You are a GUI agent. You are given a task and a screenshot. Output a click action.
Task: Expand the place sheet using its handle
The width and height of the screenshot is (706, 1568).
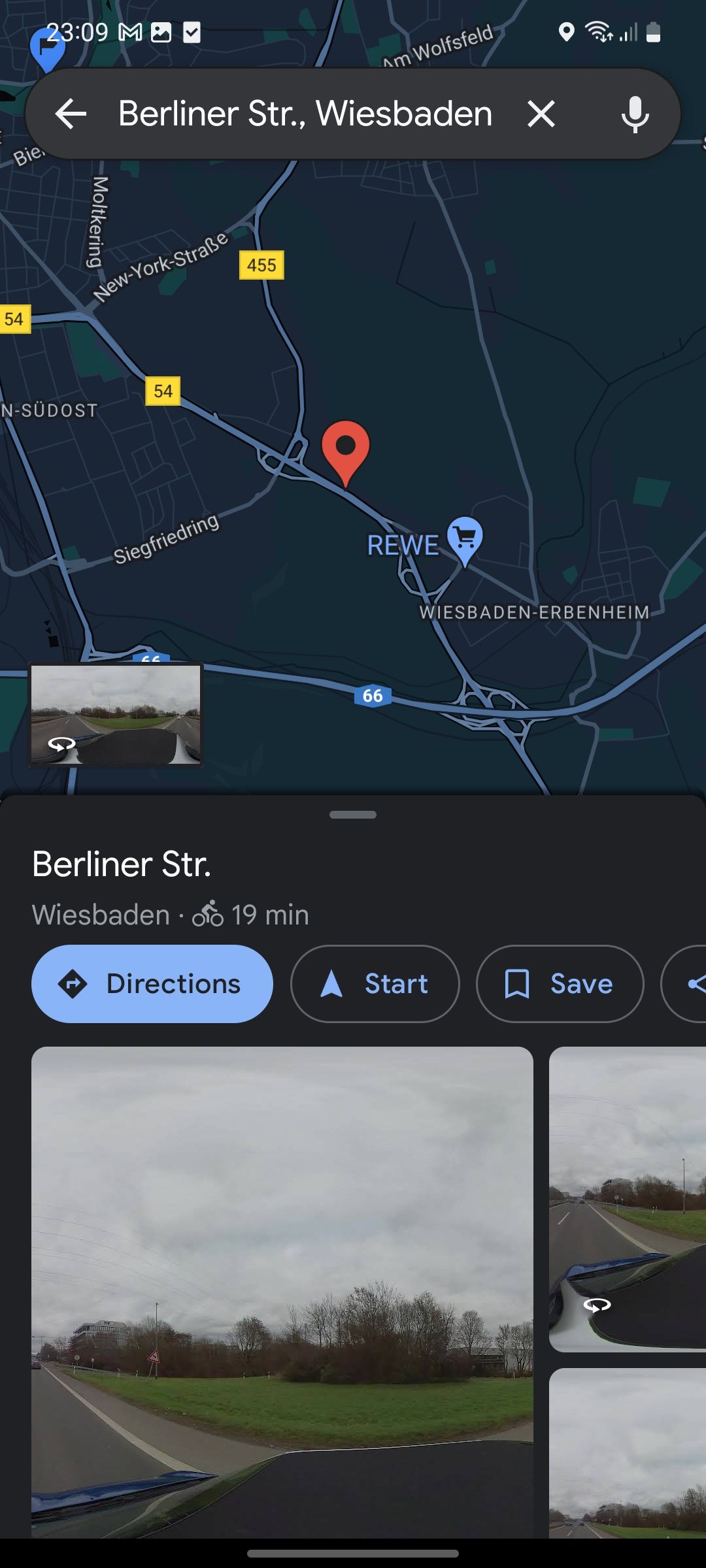pyautogui.click(x=353, y=815)
